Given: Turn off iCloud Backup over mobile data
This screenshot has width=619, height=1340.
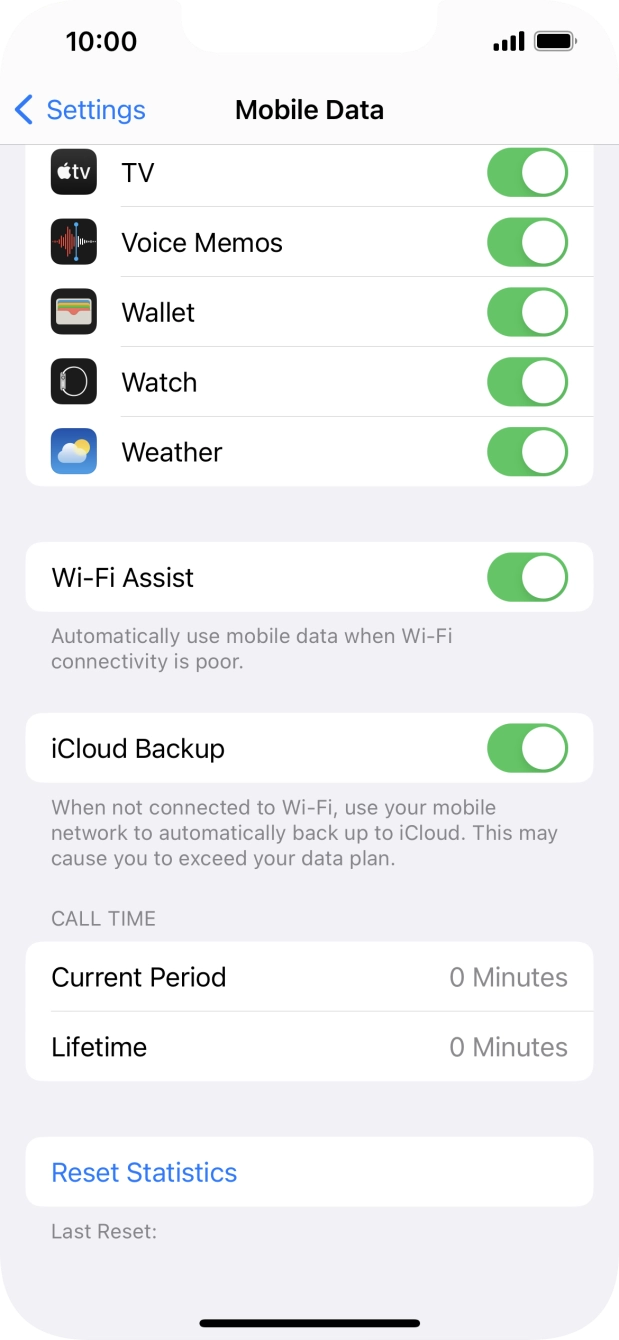Looking at the screenshot, I should click(527, 748).
